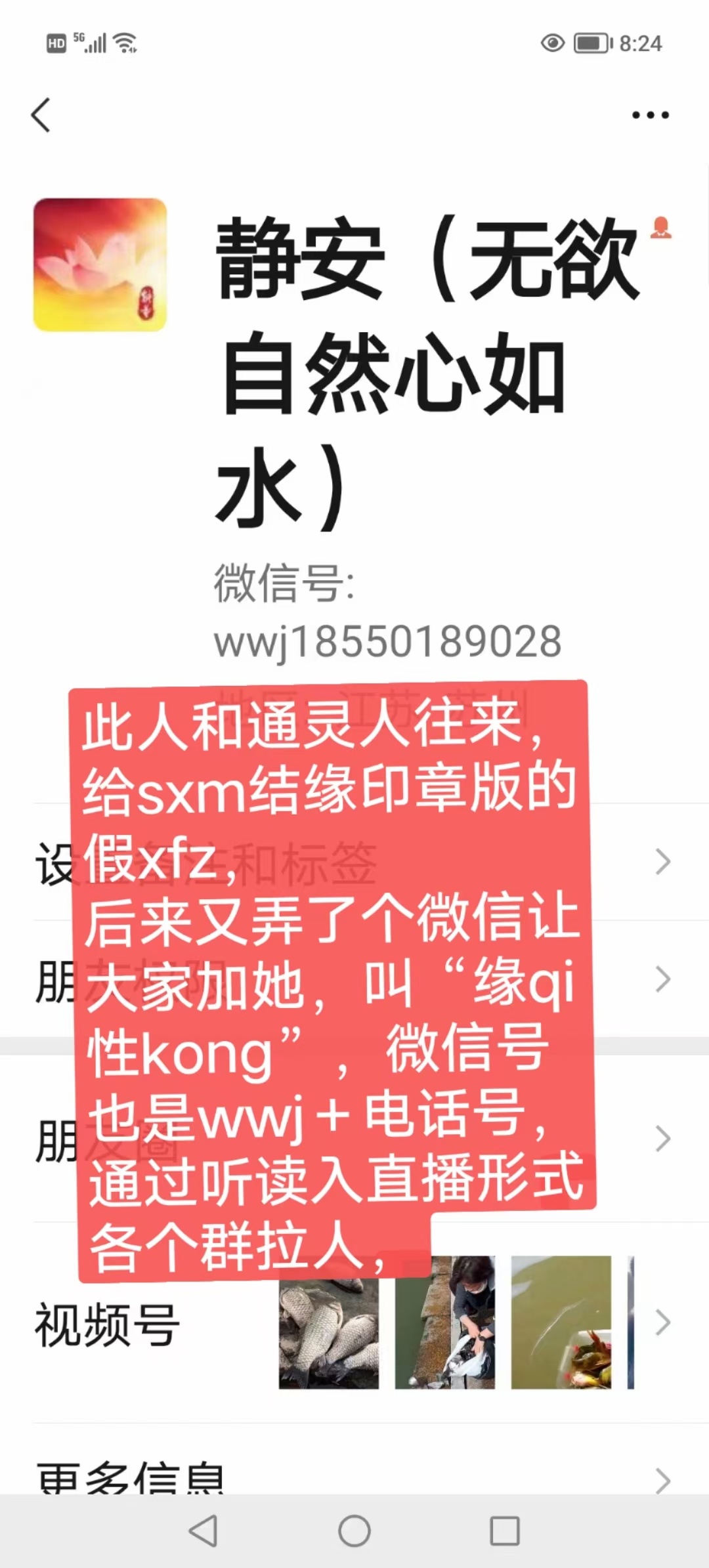709x1568 pixels.
Task: Tap the system home button
Action: click(354, 1531)
